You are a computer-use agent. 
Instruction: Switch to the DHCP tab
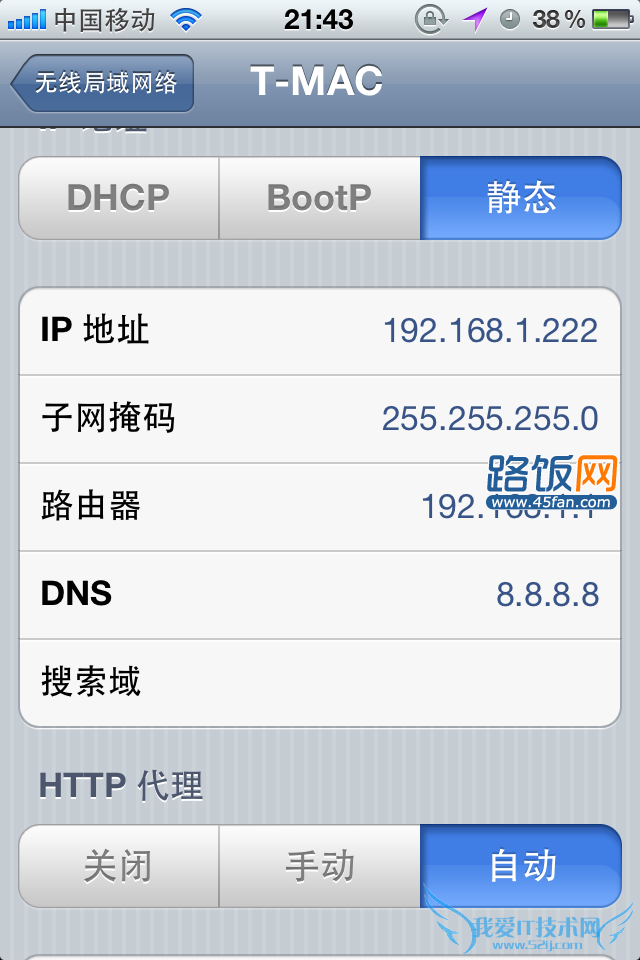click(x=119, y=198)
